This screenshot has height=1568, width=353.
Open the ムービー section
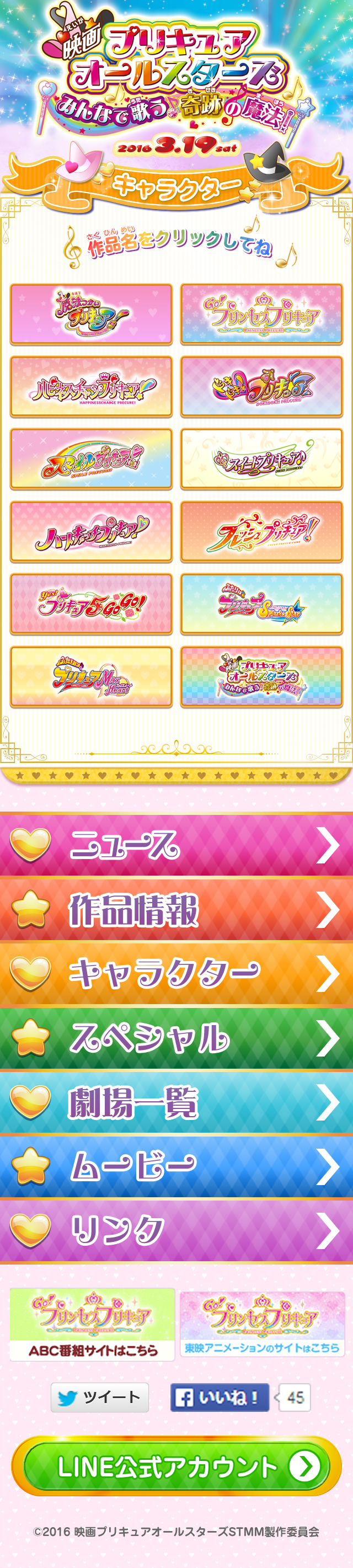tap(176, 1167)
